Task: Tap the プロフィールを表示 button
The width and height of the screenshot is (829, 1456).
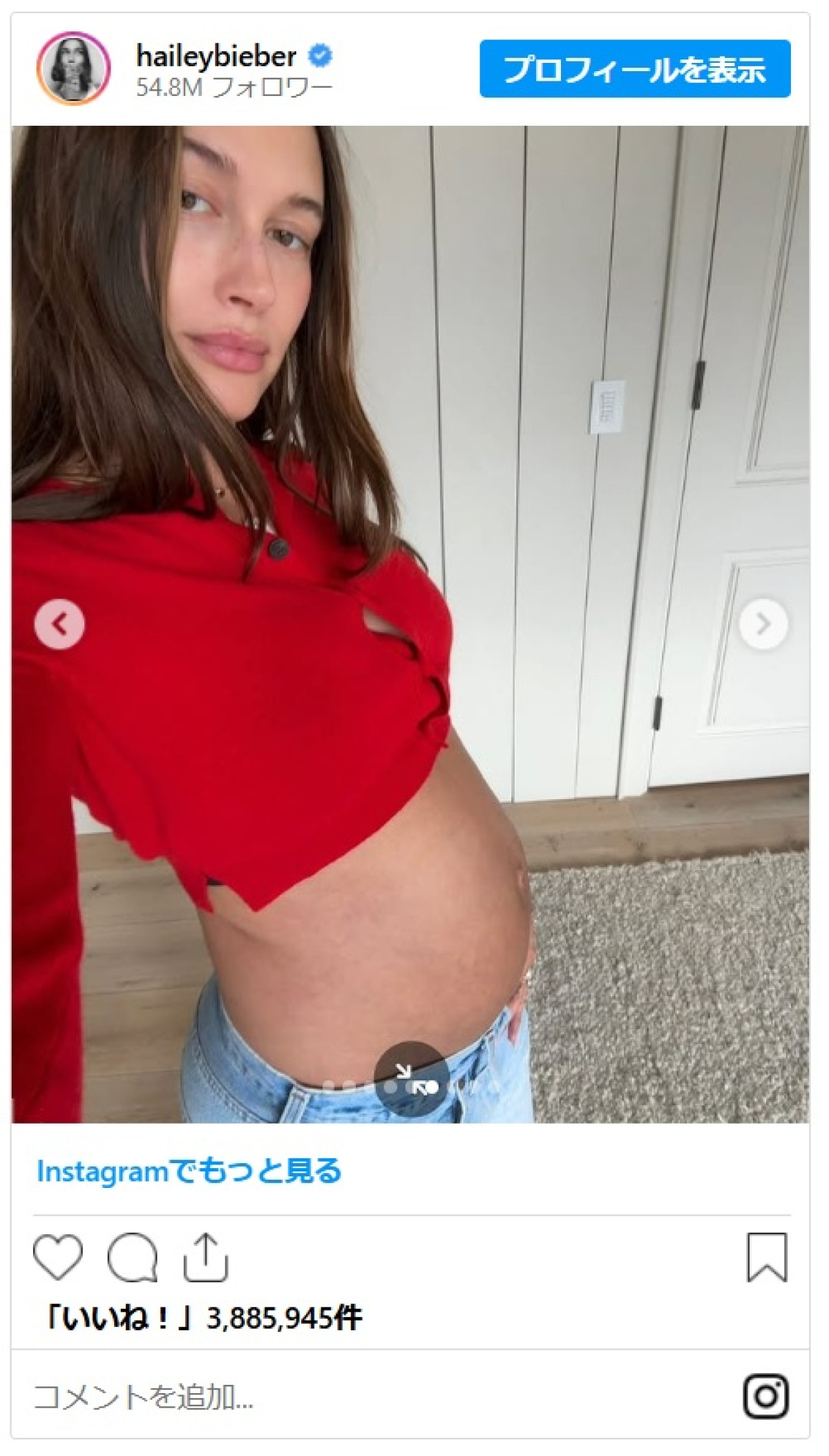Action: pyautogui.click(x=635, y=69)
